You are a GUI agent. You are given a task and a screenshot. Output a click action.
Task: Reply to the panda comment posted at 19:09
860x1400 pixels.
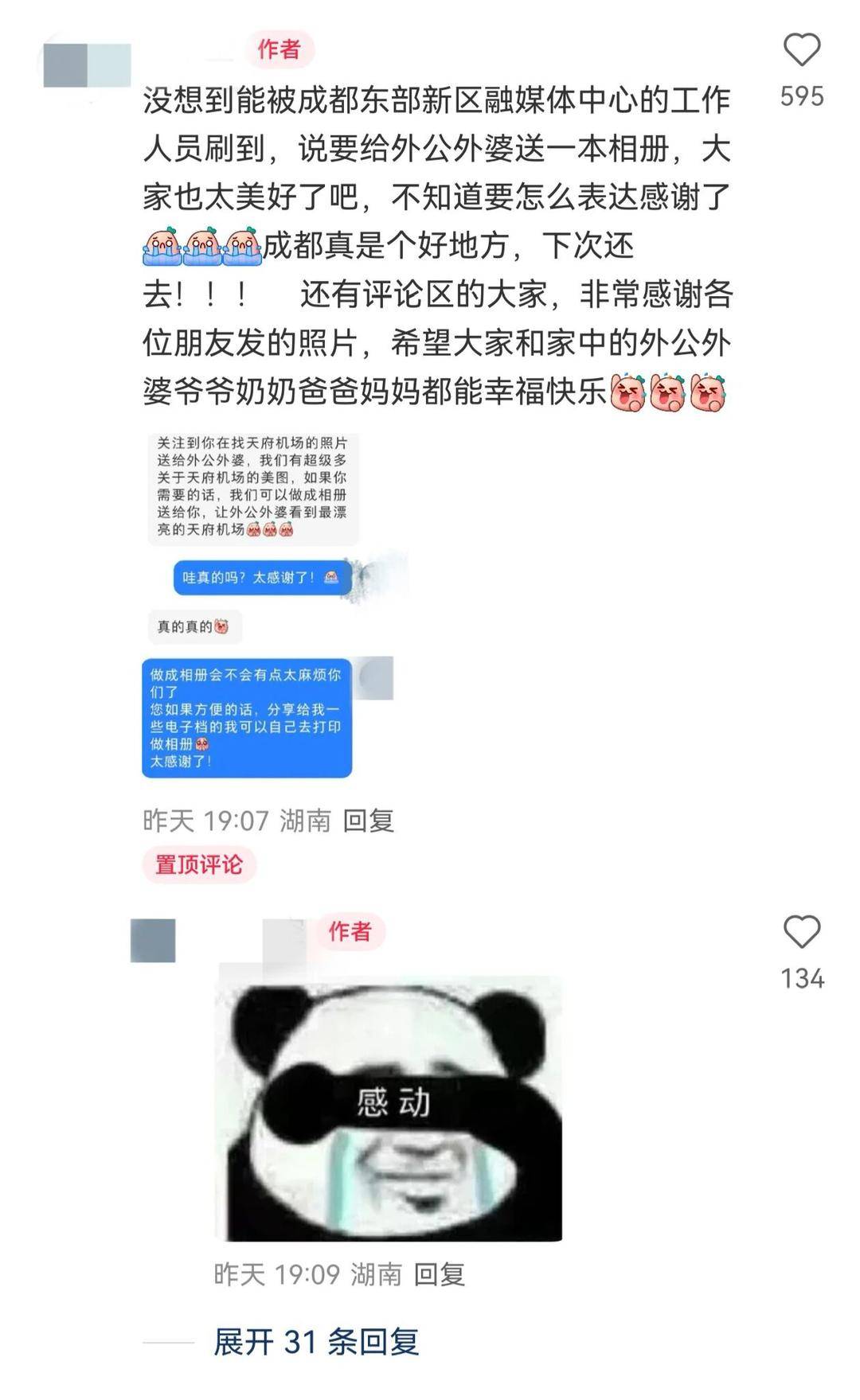click(439, 1274)
